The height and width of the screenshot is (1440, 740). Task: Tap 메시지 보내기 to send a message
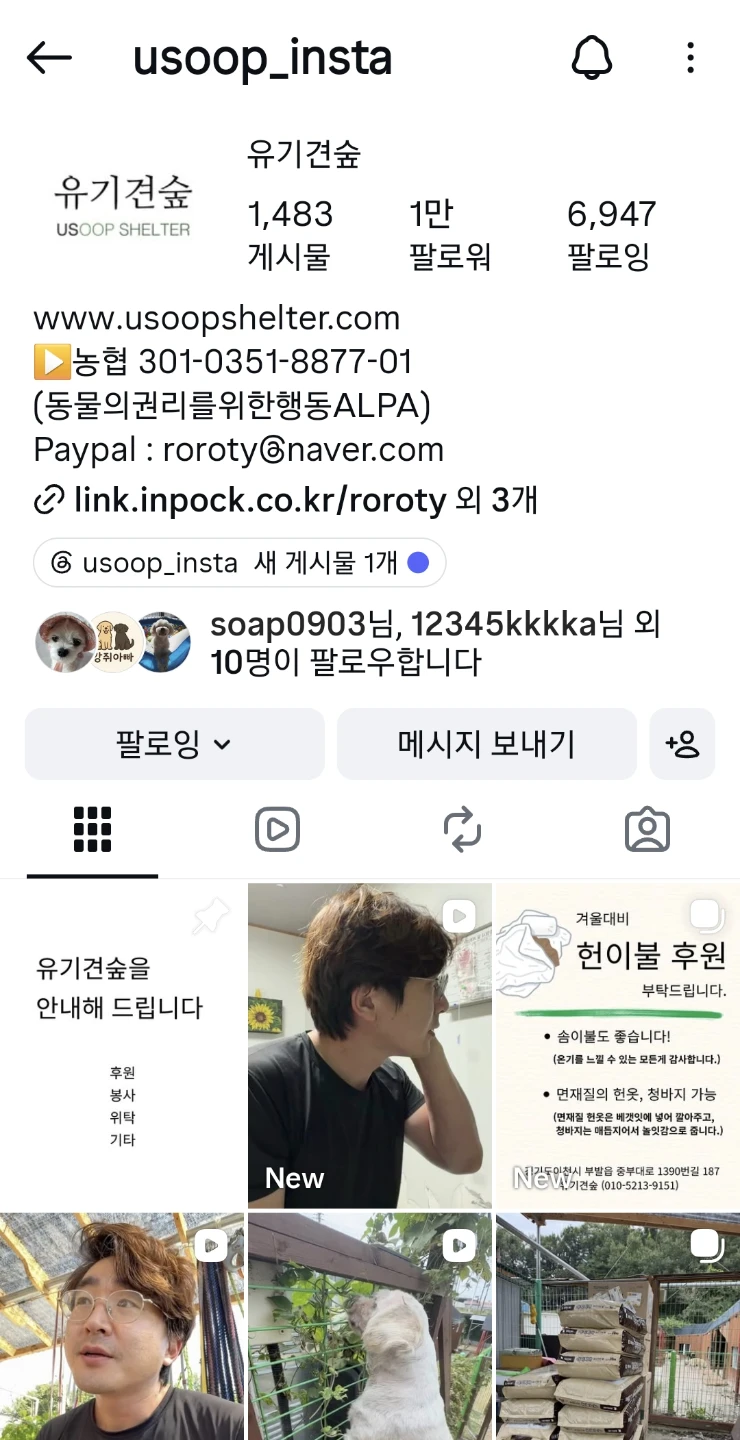[x=486, y=744]
